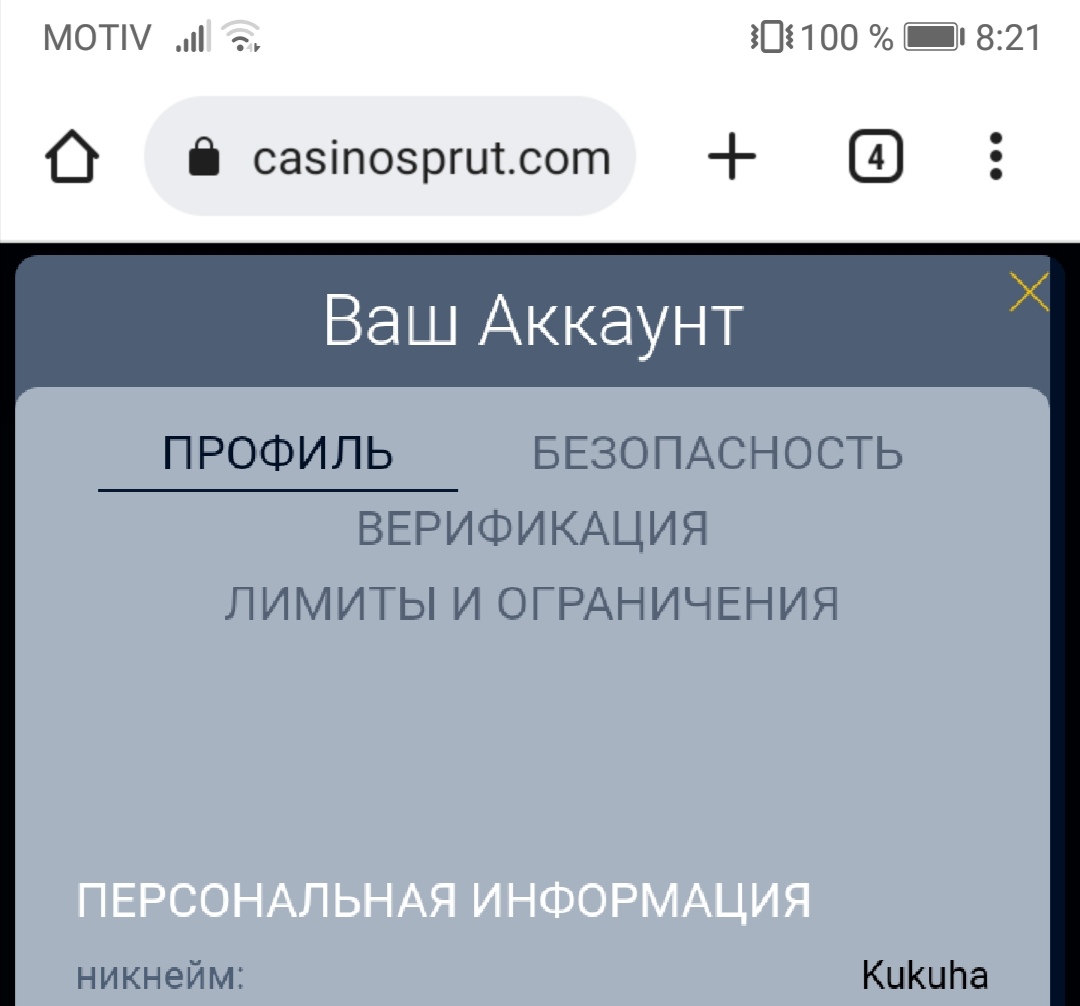The height and width of the screenshot is (1006, 1080).
Task: Open the tab switcher showing 4 tabs
Action: pyautogui.click(x=875, y=158)
